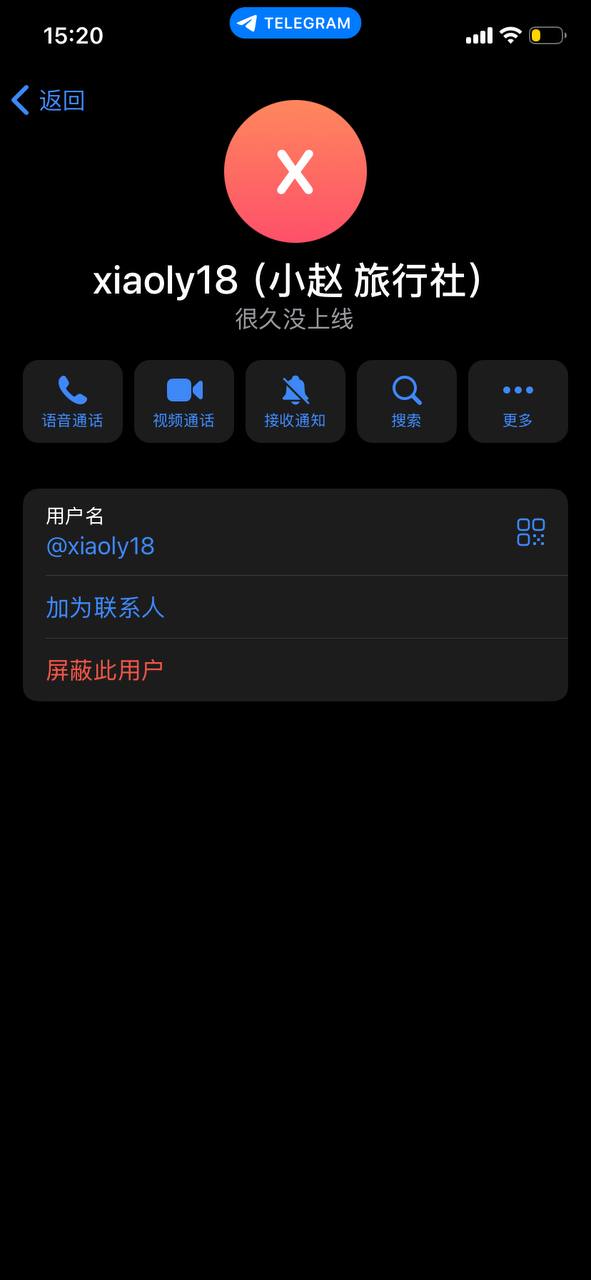Open the QR code icon beside username
The image size is (591, 1280).
tap(531, 532)
